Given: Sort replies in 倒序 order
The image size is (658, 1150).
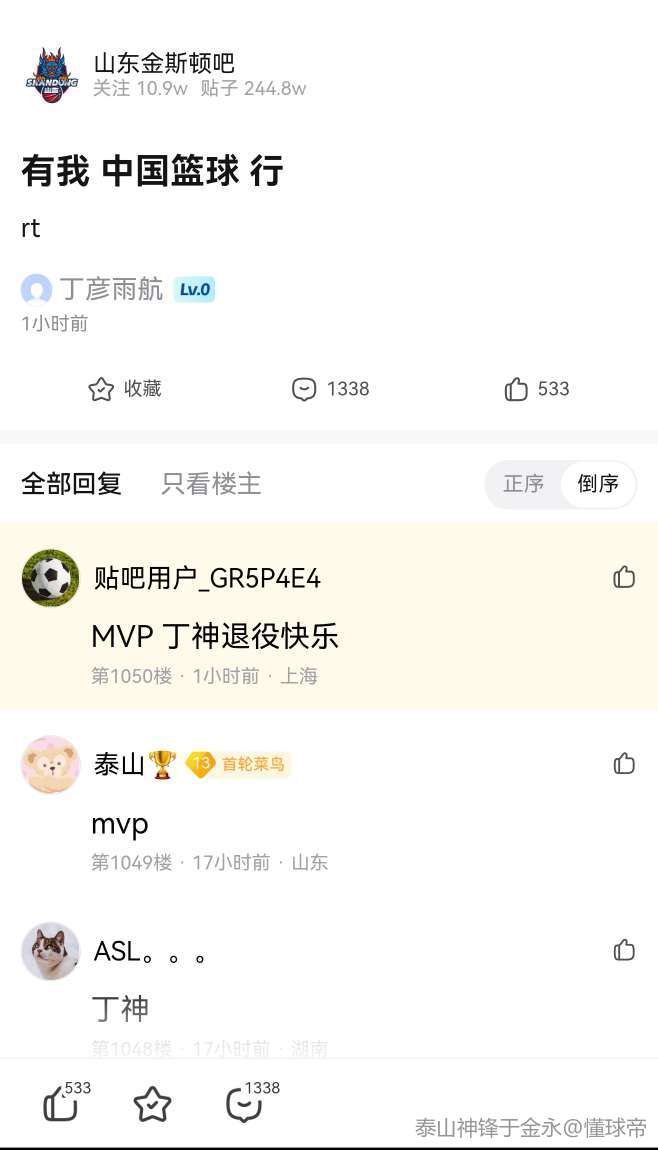Looking at the screenshot, I should 598,484.
